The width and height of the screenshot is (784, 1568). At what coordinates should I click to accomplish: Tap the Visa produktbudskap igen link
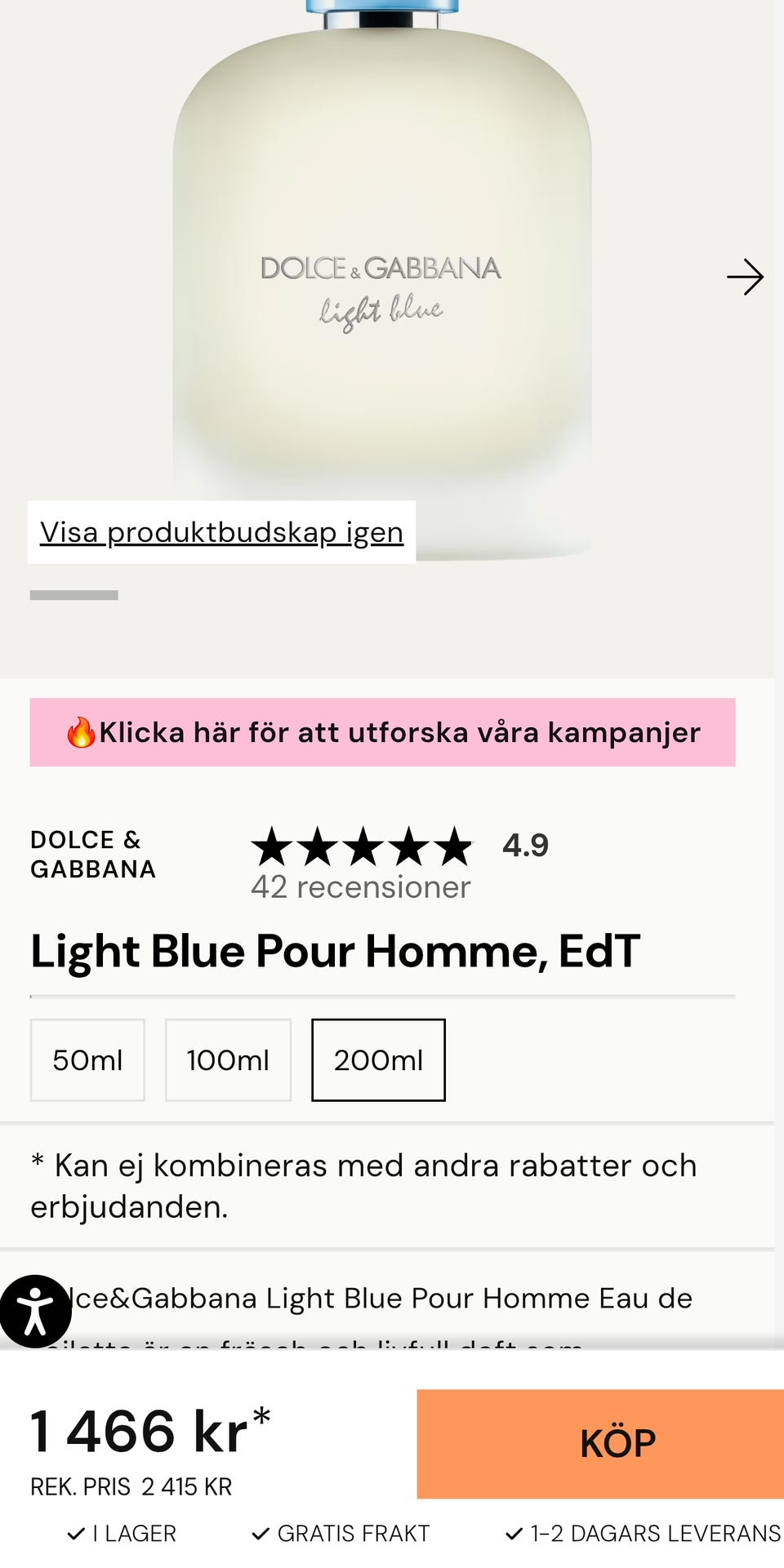pyautogui.click(x=221, y=532)
